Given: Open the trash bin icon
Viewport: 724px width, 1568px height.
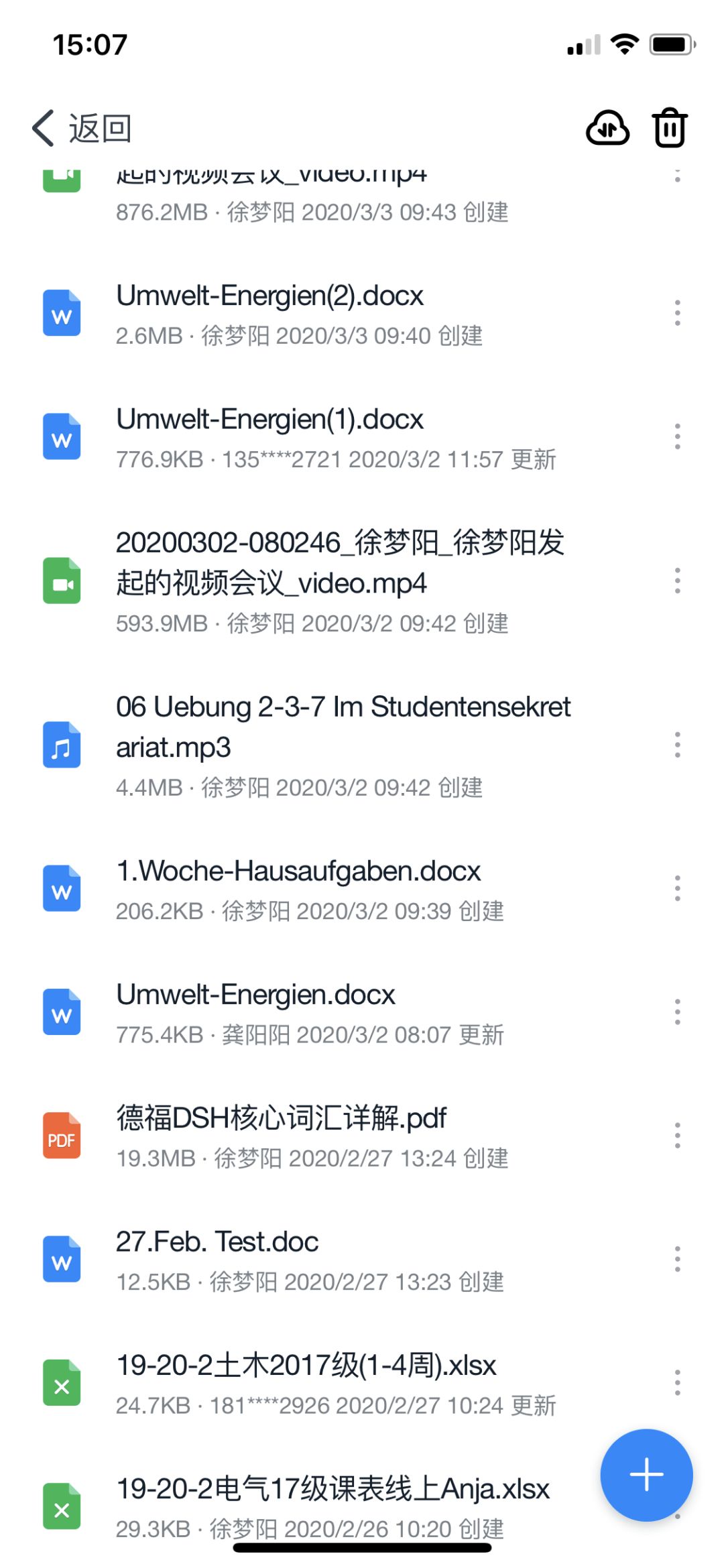Looking at the screenshot, I should pos(670,128).
